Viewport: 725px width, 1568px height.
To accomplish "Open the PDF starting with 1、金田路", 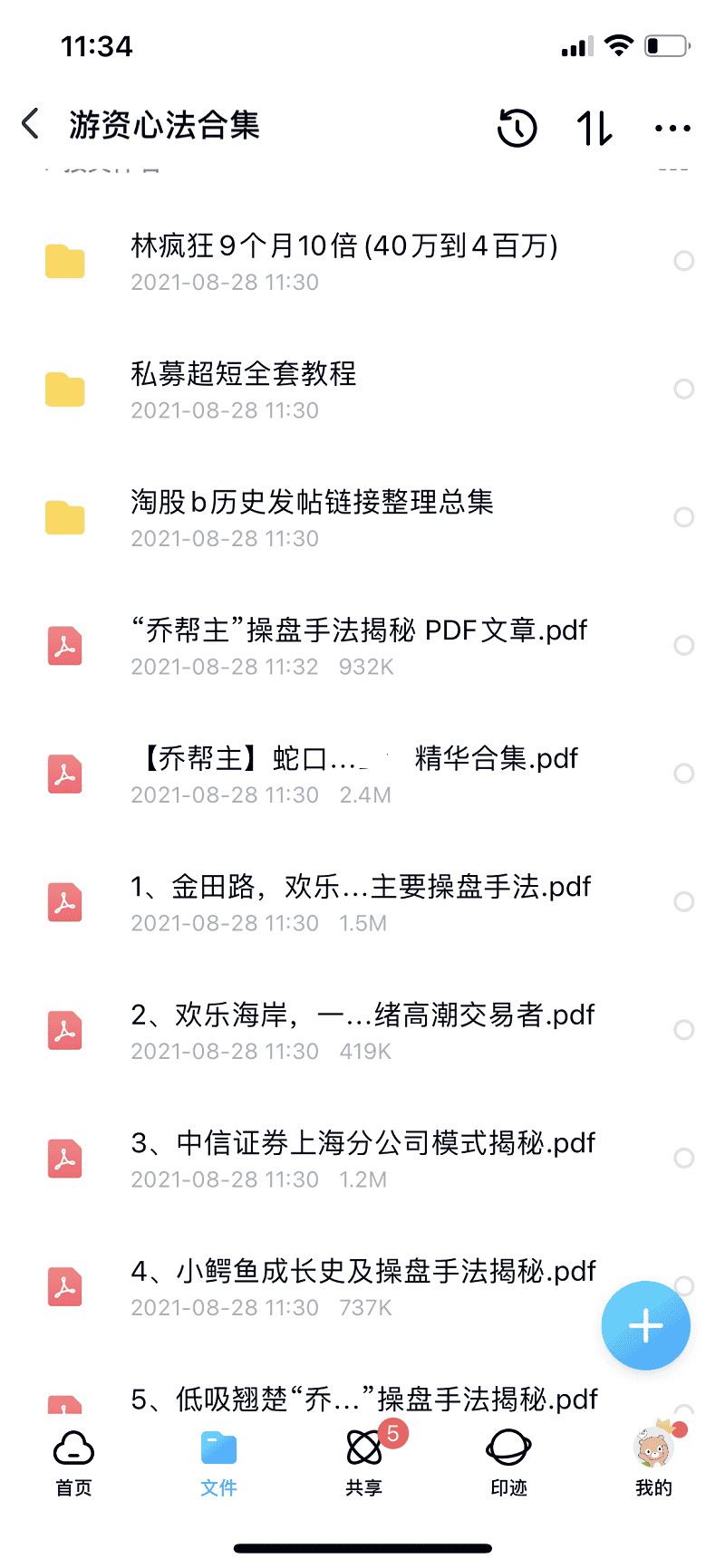I will point(361,902).
